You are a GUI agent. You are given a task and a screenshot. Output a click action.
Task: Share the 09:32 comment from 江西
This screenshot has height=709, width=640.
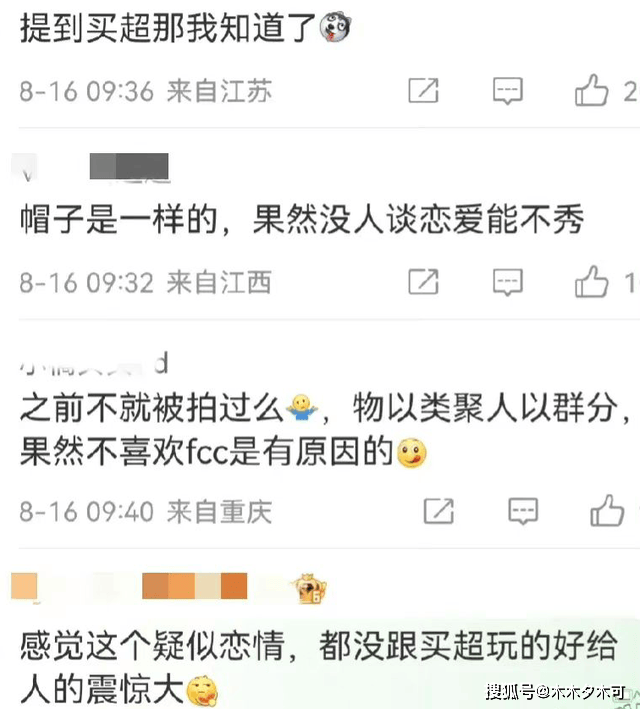424,282
